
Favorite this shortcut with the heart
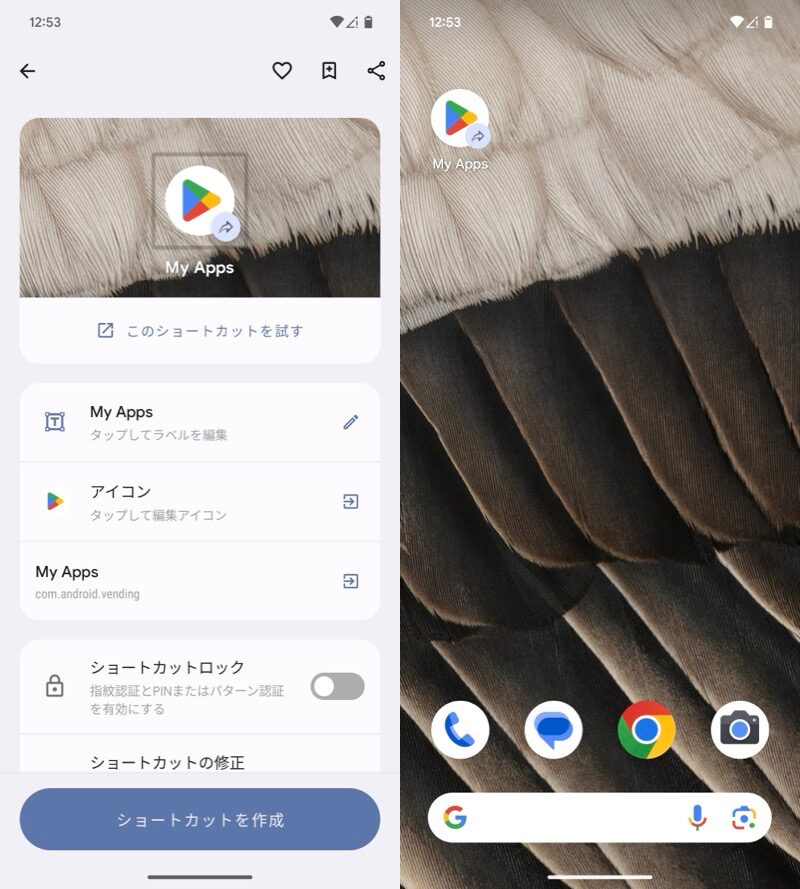[282, 71]
